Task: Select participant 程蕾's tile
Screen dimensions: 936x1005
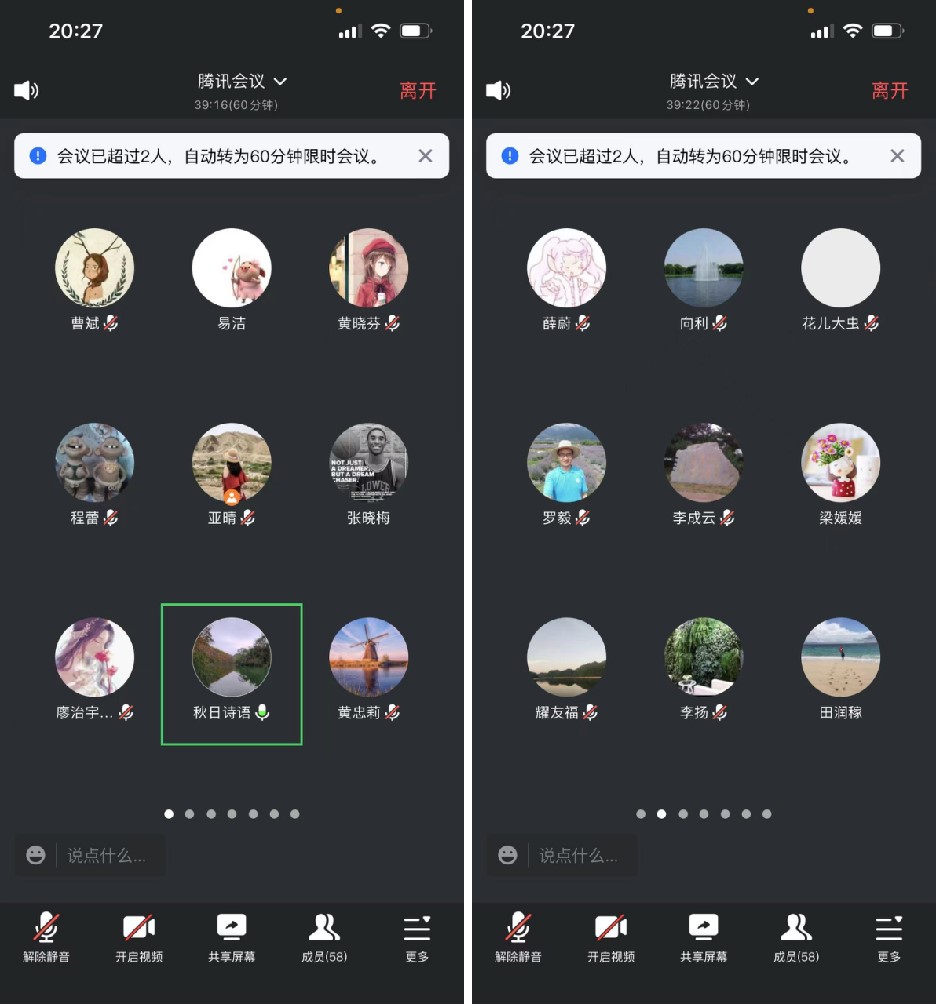Action: [94, 463]
